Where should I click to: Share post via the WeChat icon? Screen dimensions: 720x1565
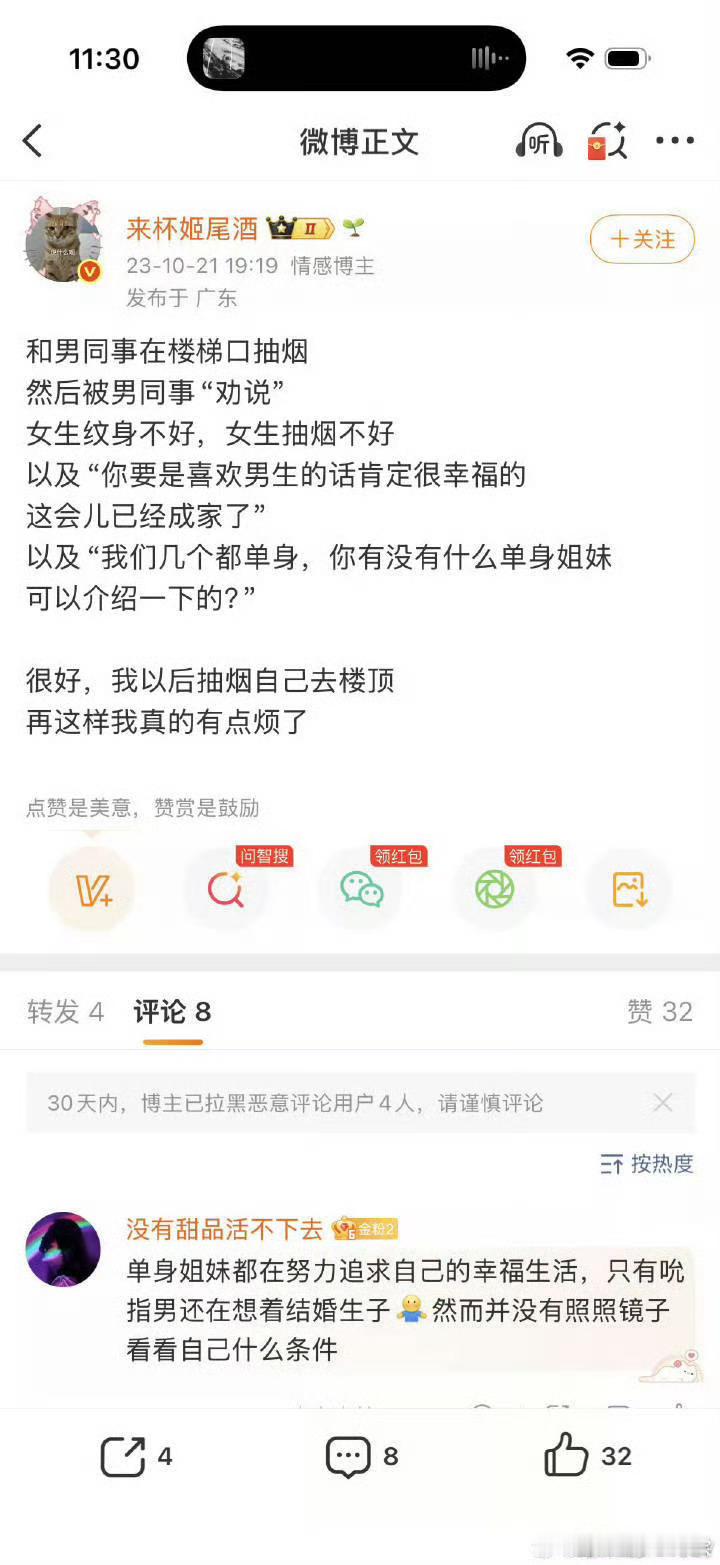pyautogui.click(x=360, y=889)
